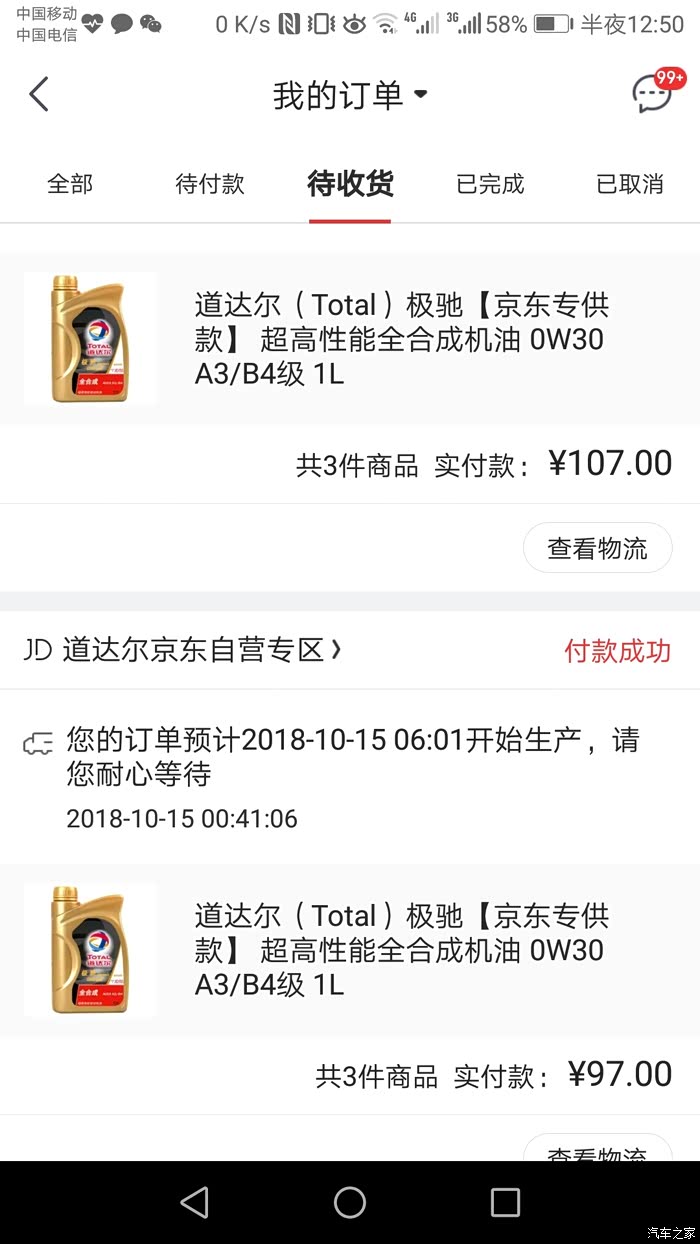
Task: Open messages with the 99+ badge
Action: click(x=654, y=94)
